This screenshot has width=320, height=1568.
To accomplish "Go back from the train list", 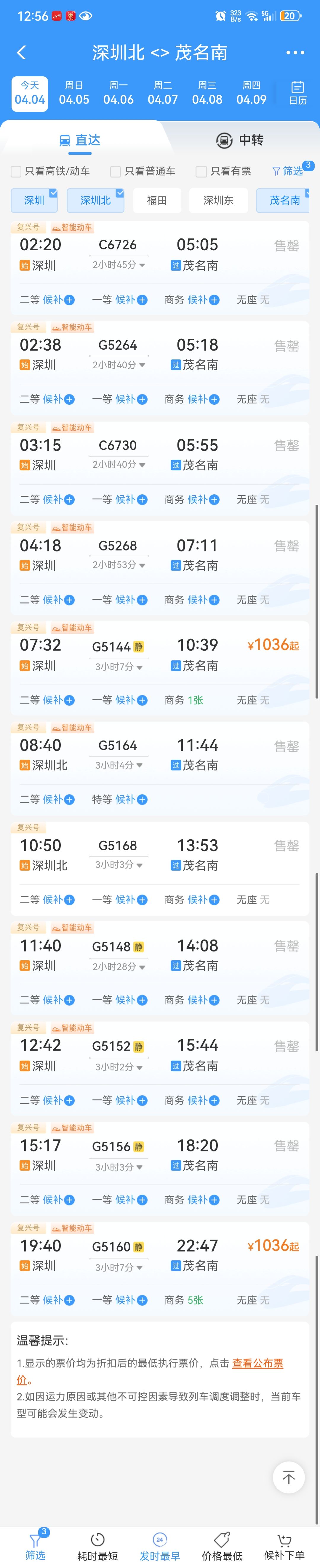I will pyautogui.click(x=21, y=53).
